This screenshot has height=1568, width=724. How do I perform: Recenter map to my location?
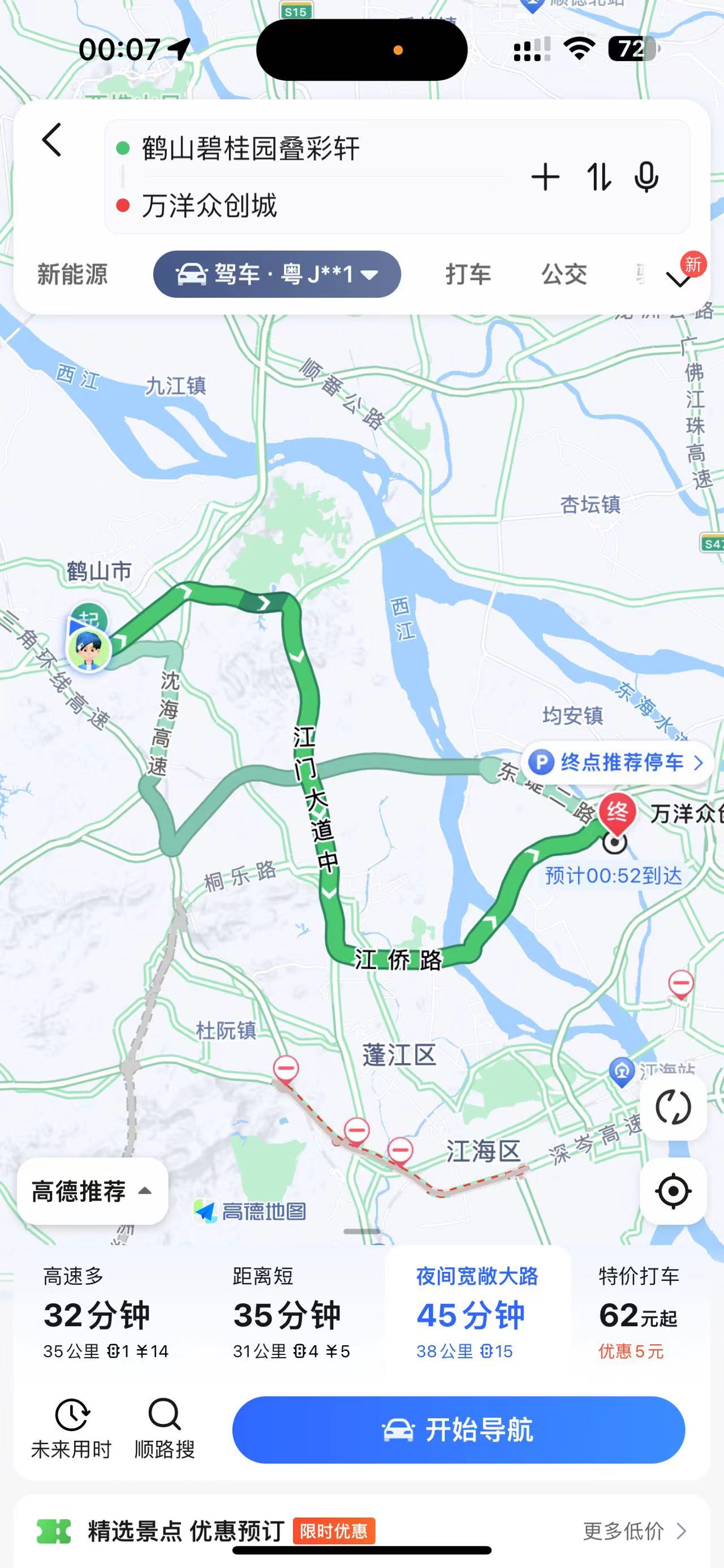tap(673, 1191)
